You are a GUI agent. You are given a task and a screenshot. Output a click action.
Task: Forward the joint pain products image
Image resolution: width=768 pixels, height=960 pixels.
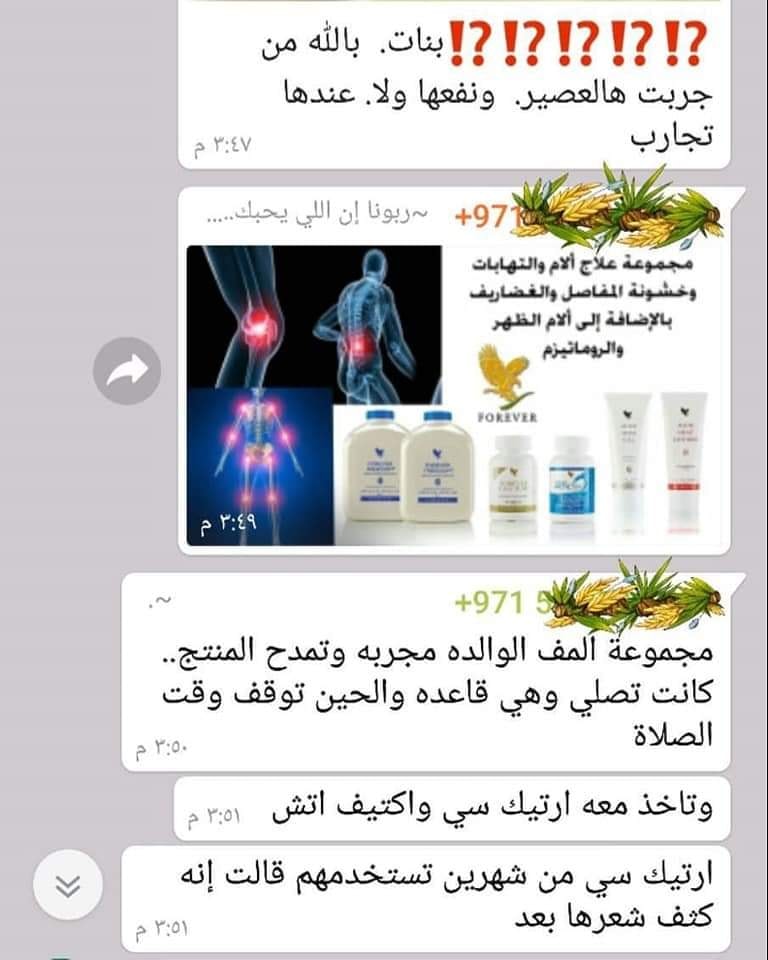tap(127, 371)
